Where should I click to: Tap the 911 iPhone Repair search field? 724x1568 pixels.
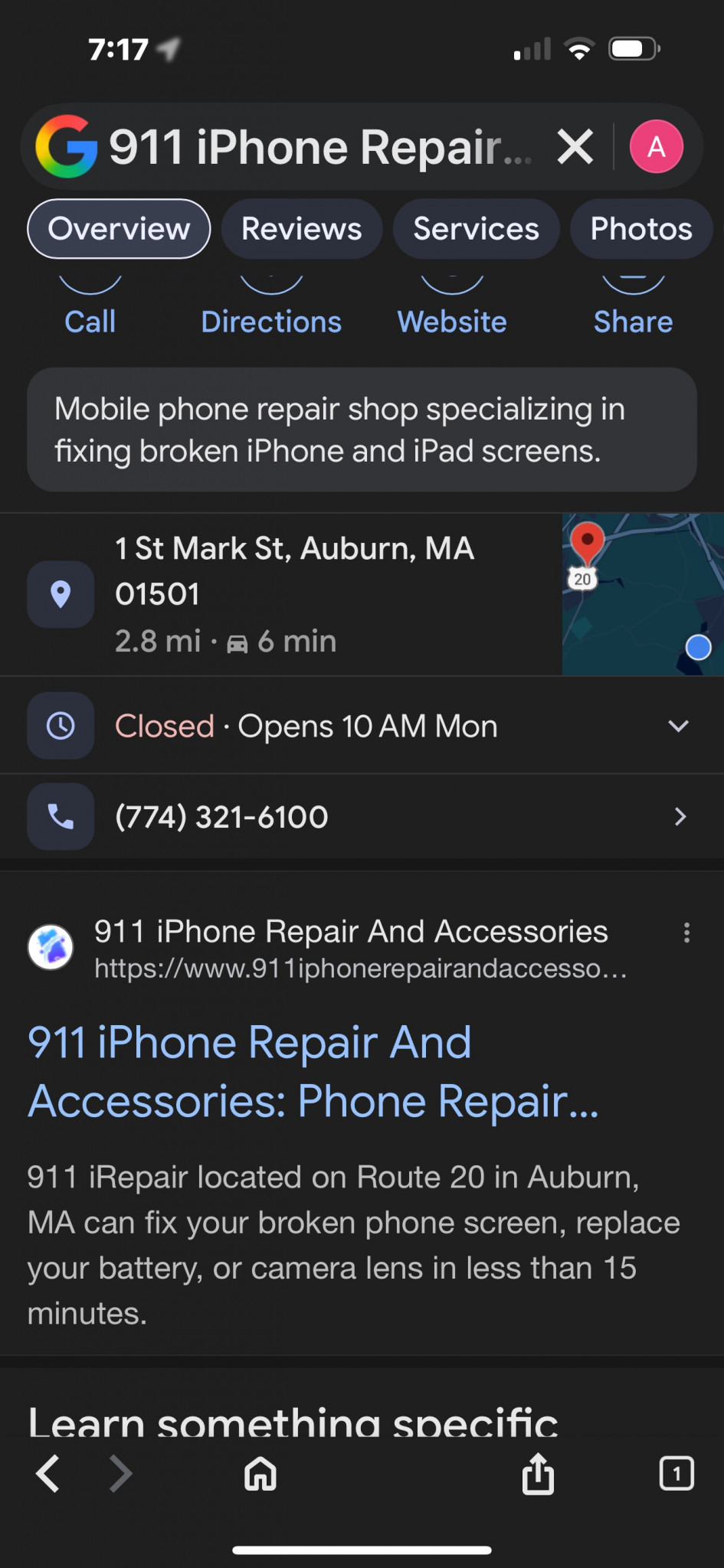click(320, 147)
